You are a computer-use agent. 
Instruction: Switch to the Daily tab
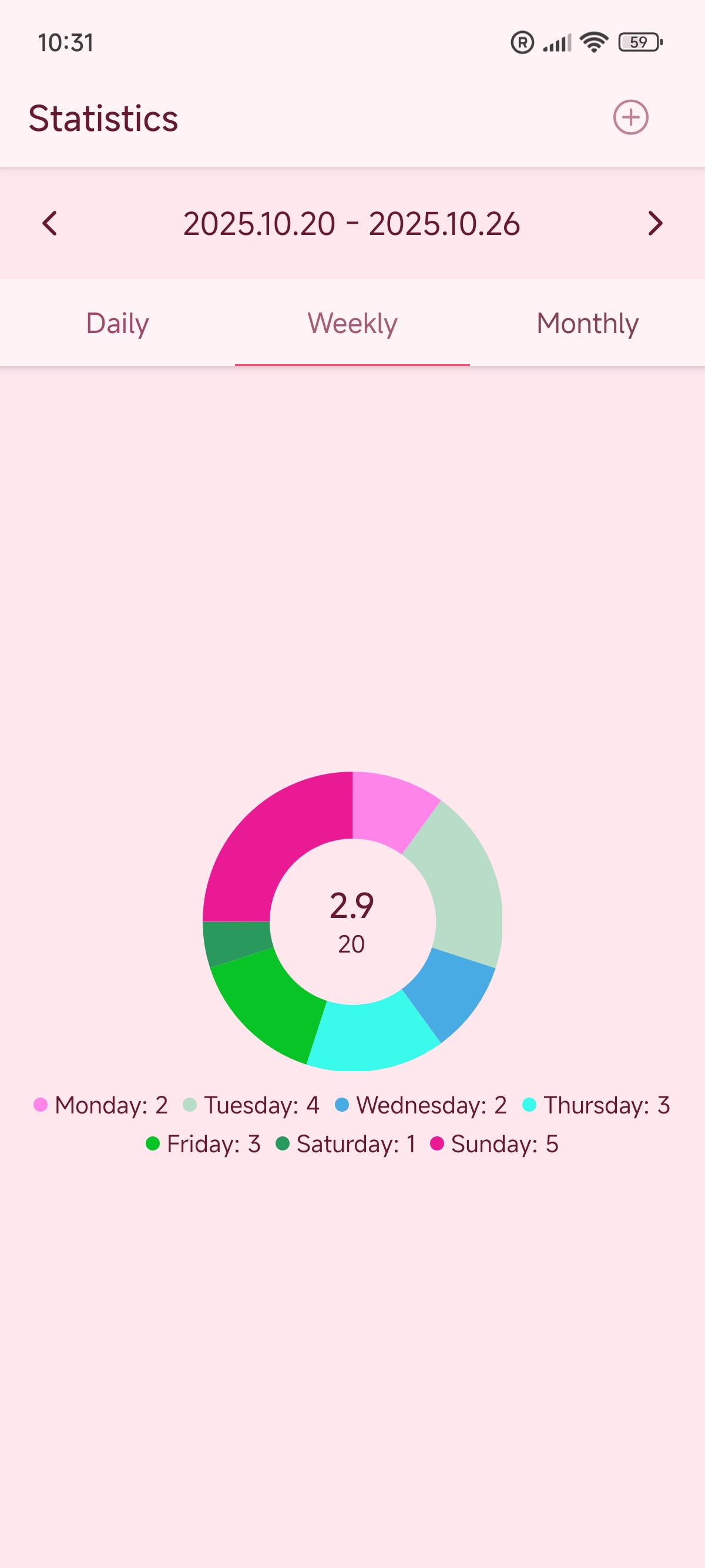(x=117, y=322)
